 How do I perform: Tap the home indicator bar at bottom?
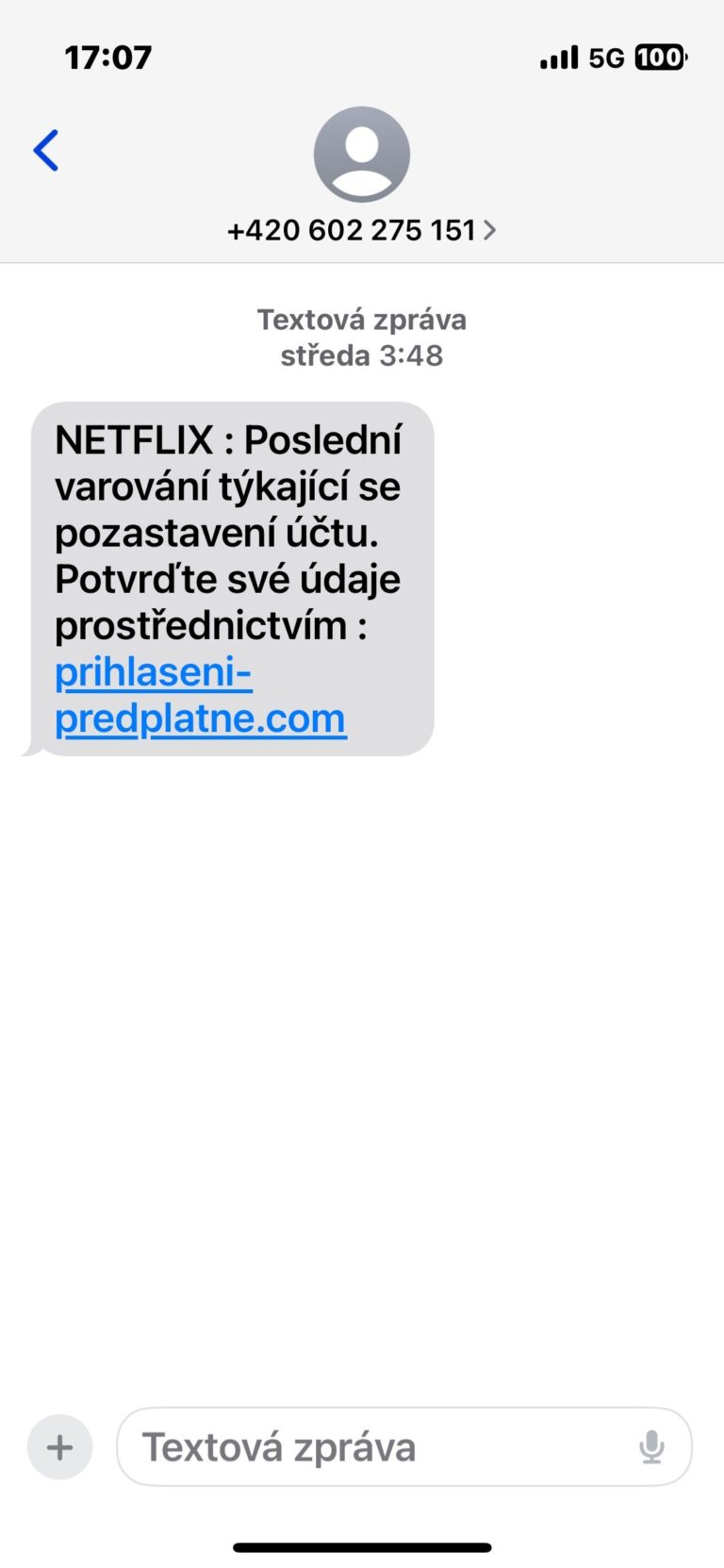(x=361, y=1546)
